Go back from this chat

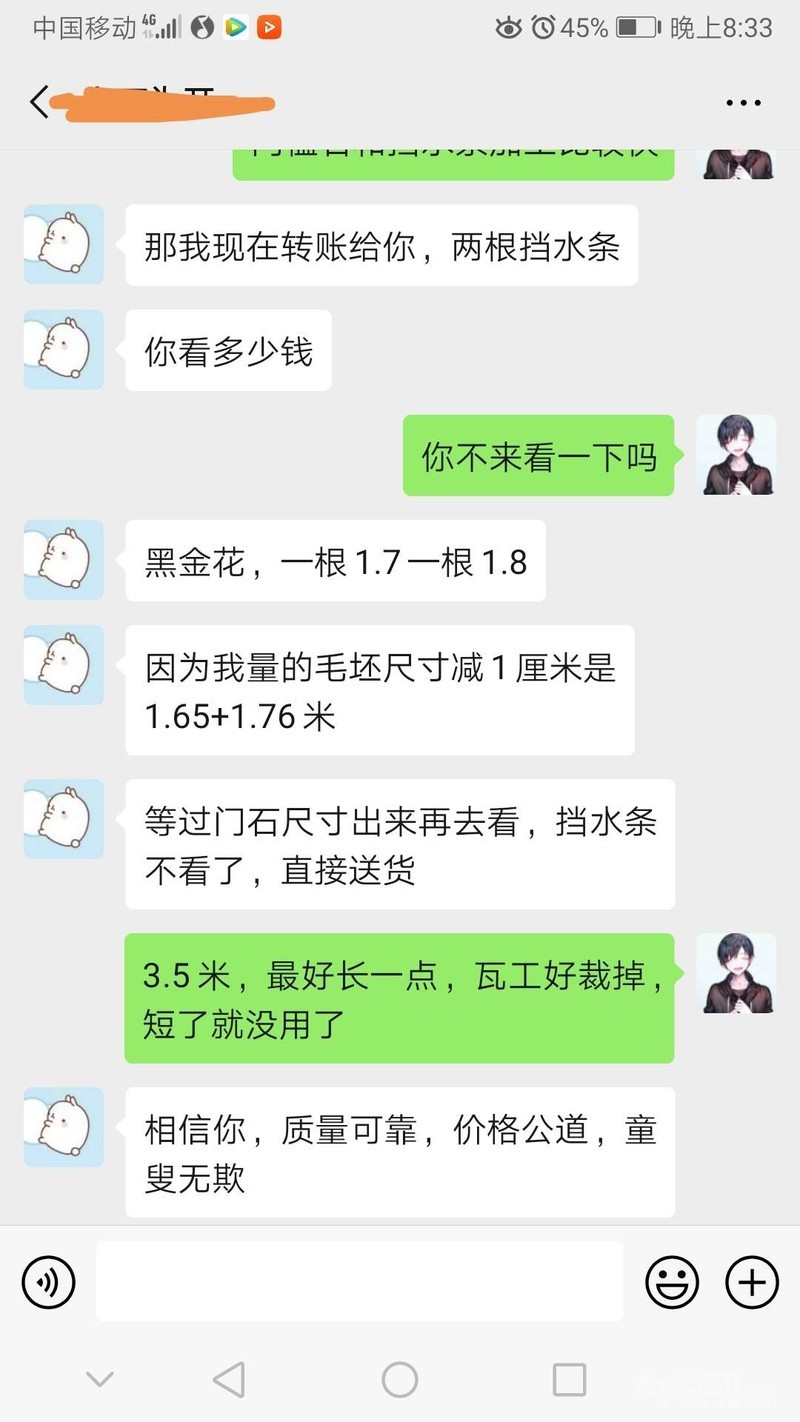(39, 102)
